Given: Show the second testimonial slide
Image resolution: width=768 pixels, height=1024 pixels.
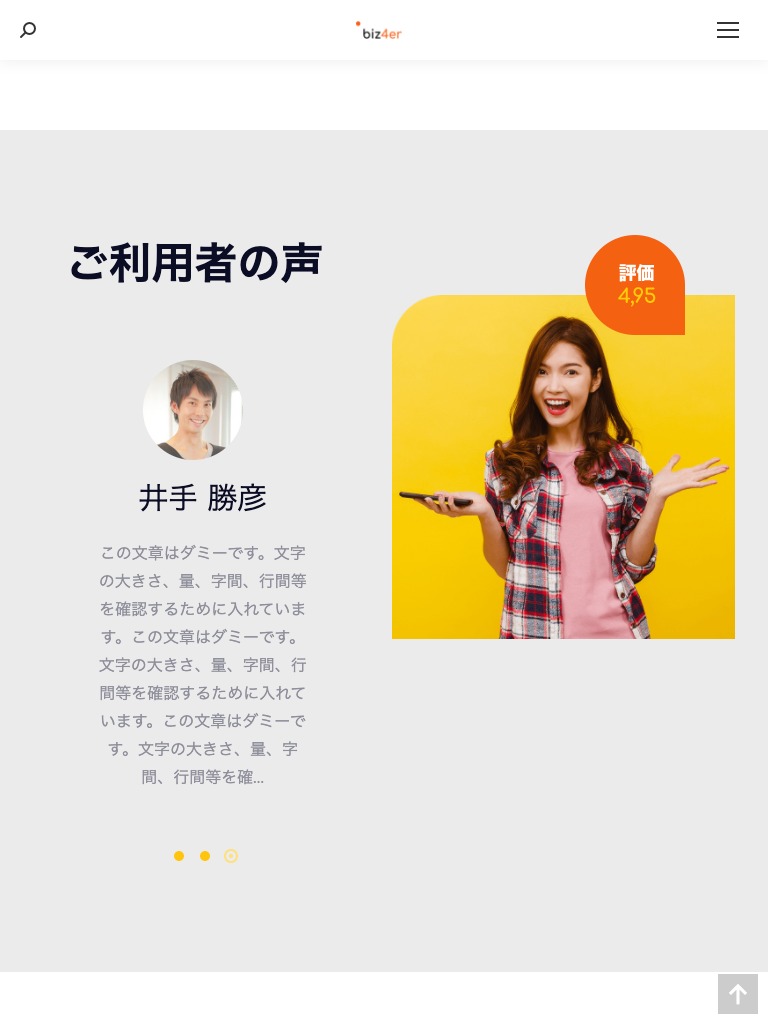Looking at the screenshot, I should click(x=205, y=856).
